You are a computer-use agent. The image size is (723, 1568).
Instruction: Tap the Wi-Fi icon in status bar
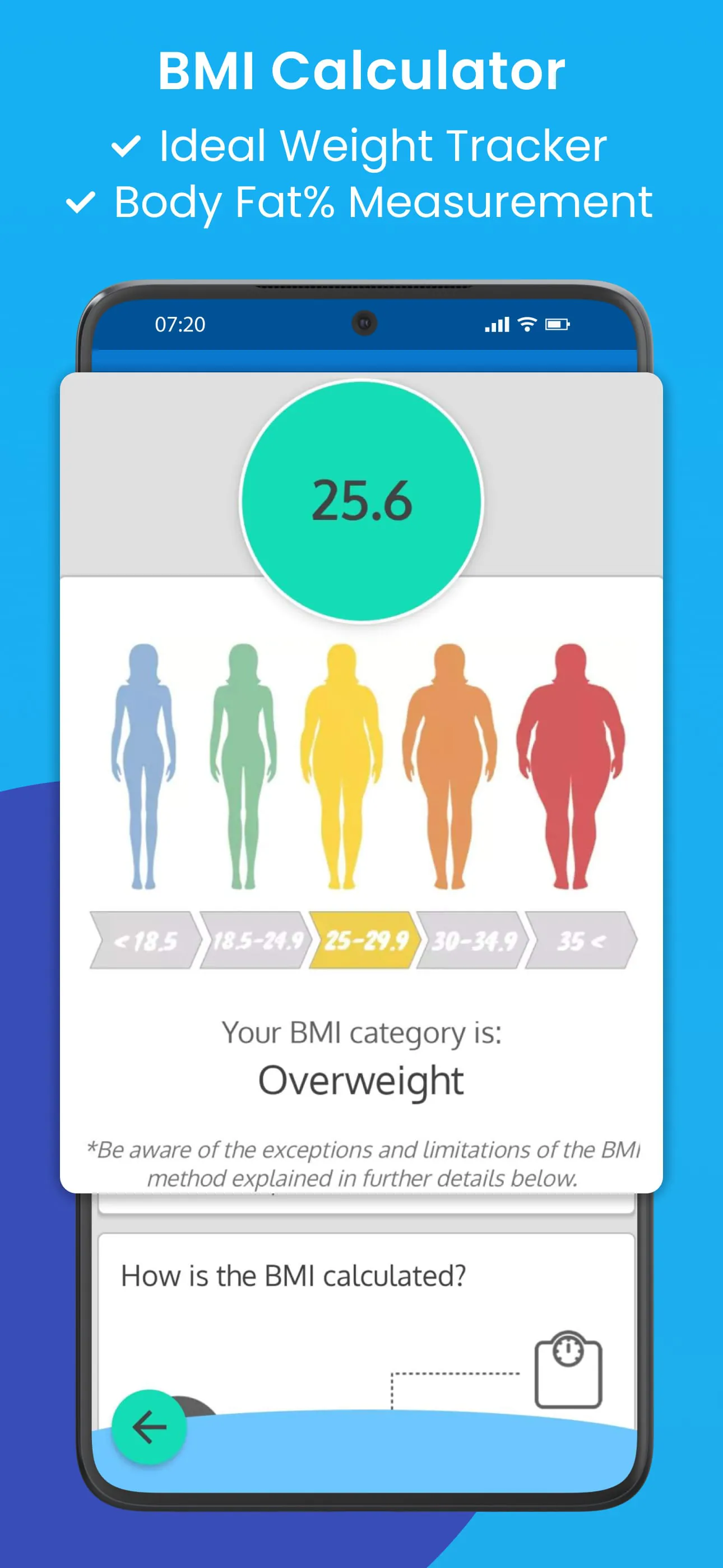click(x=527, y=325)
